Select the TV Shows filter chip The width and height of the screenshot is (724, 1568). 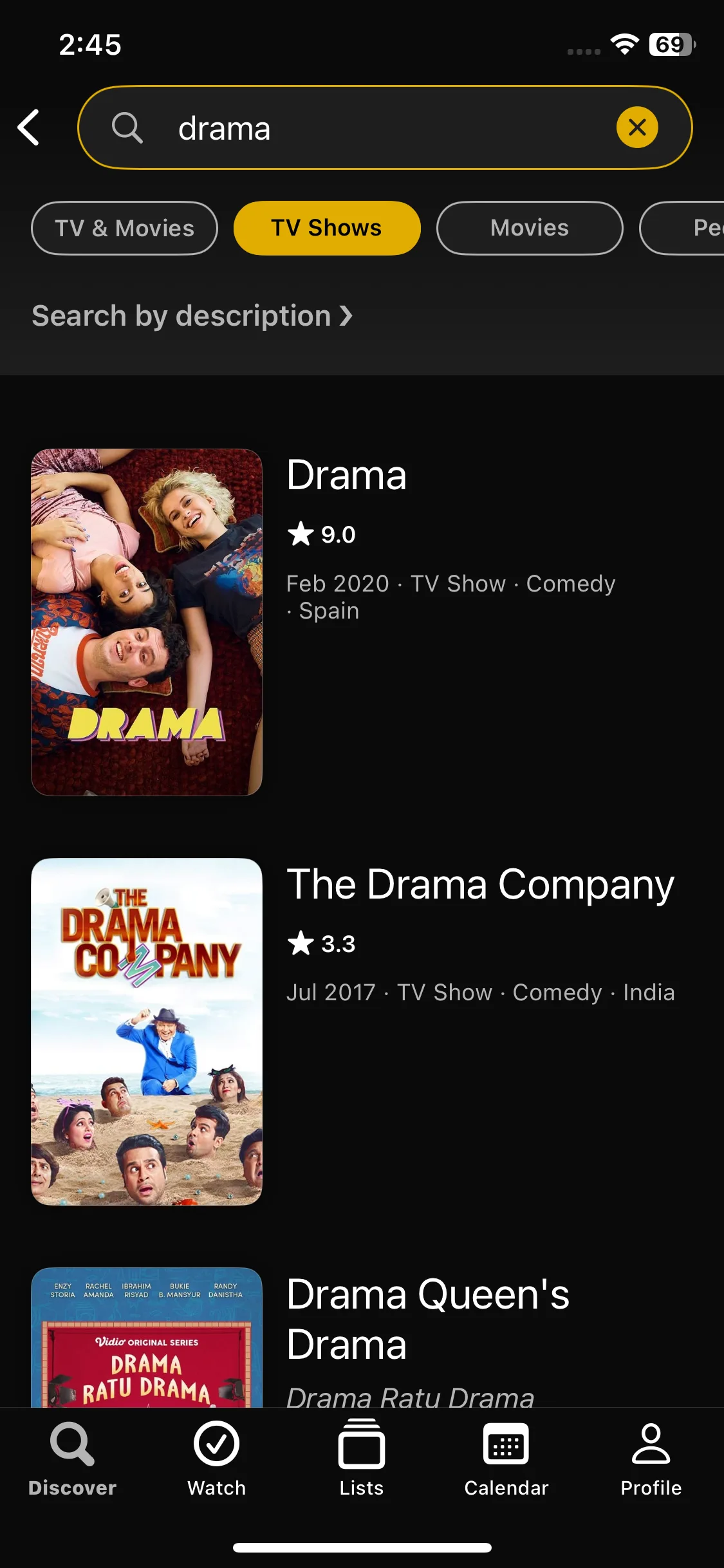(x=327, y=228)
